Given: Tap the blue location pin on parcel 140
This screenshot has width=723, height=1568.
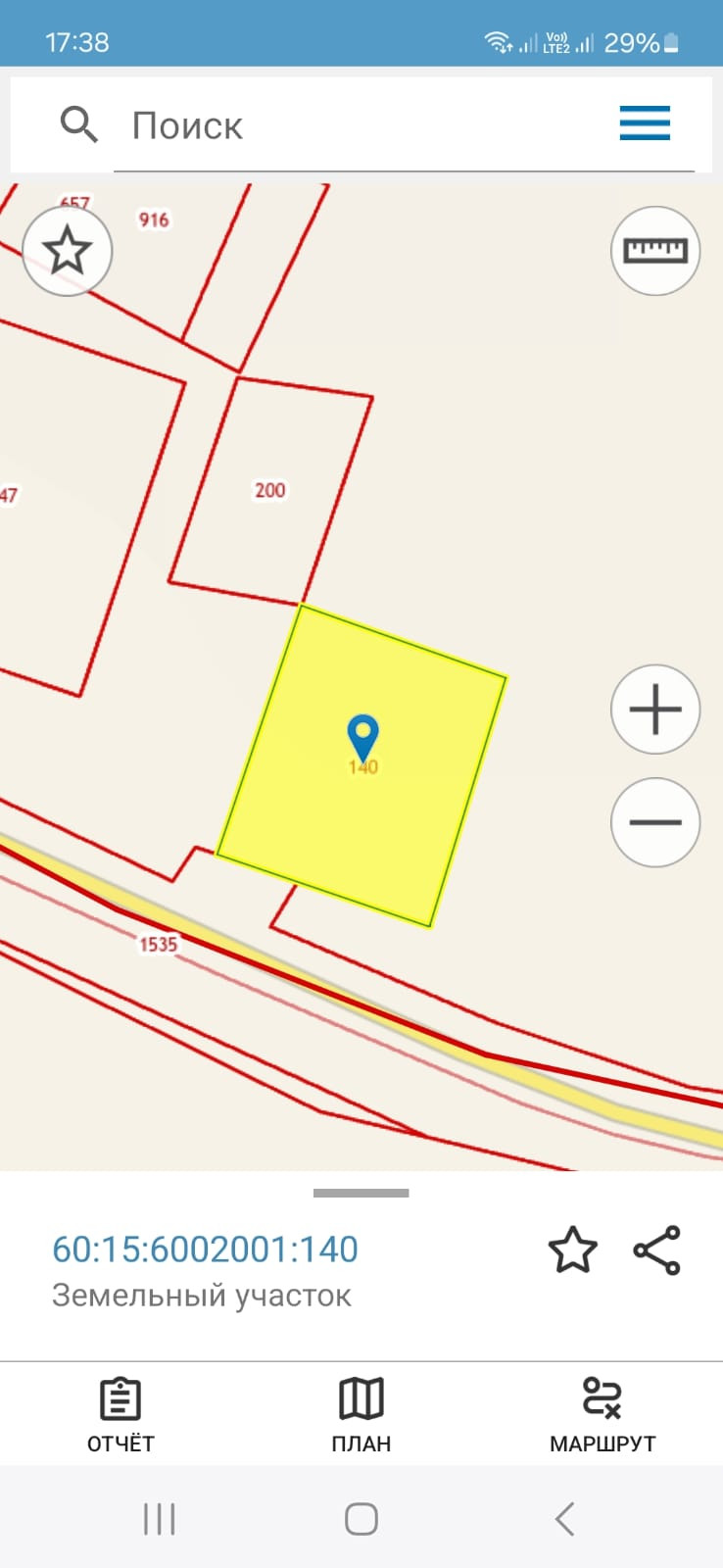Looking at the screenshot, I should 363,738.
